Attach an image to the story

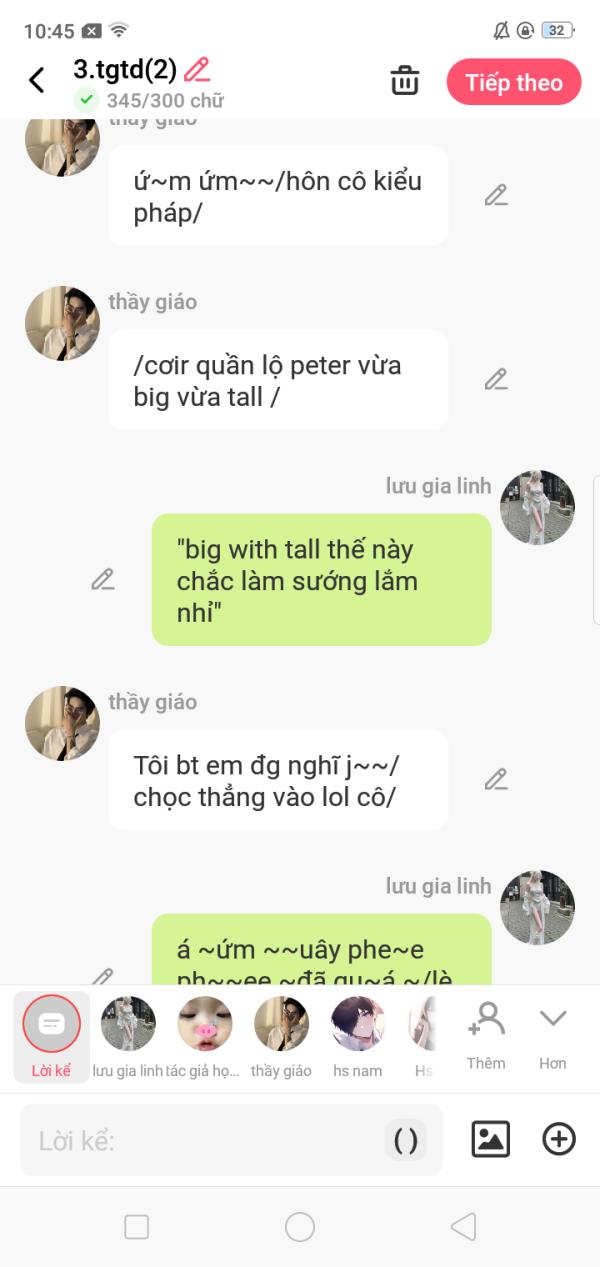tap(490, 1139)
